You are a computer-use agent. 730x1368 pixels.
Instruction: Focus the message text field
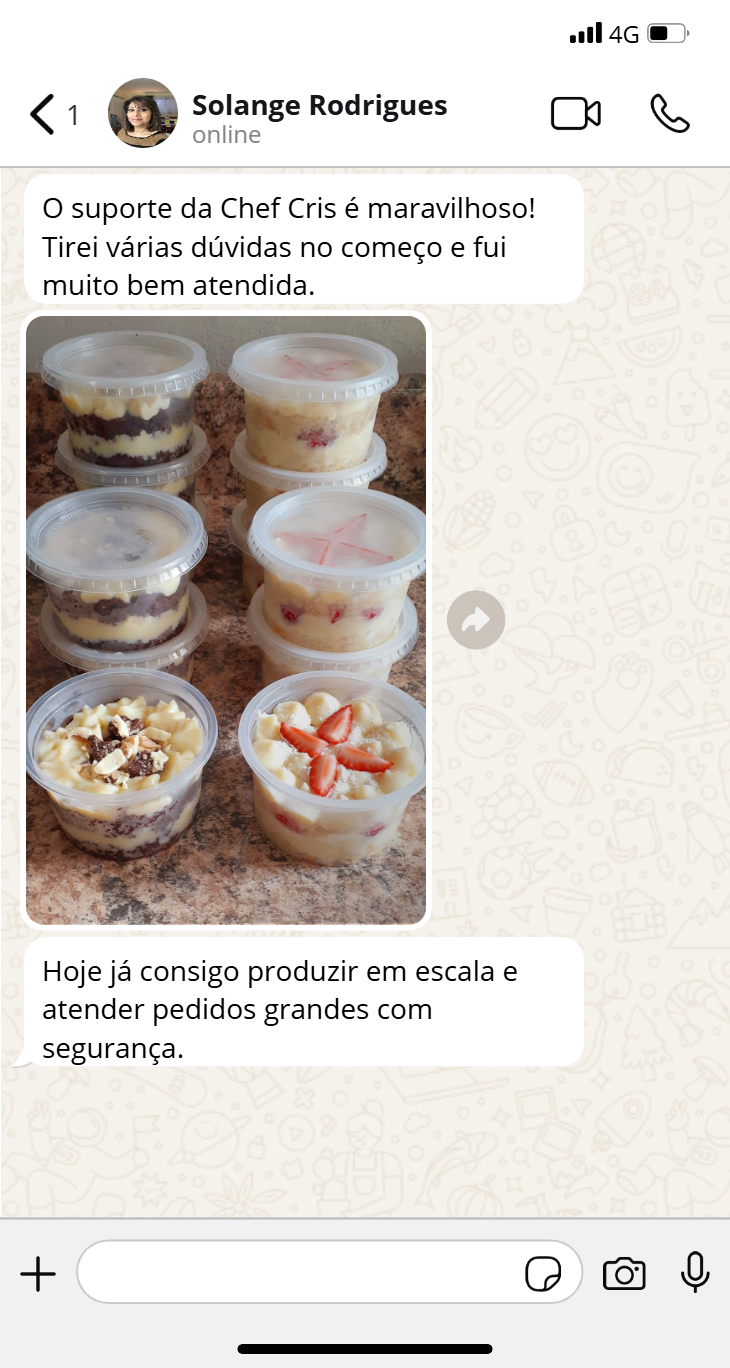tap(300, 1272)
